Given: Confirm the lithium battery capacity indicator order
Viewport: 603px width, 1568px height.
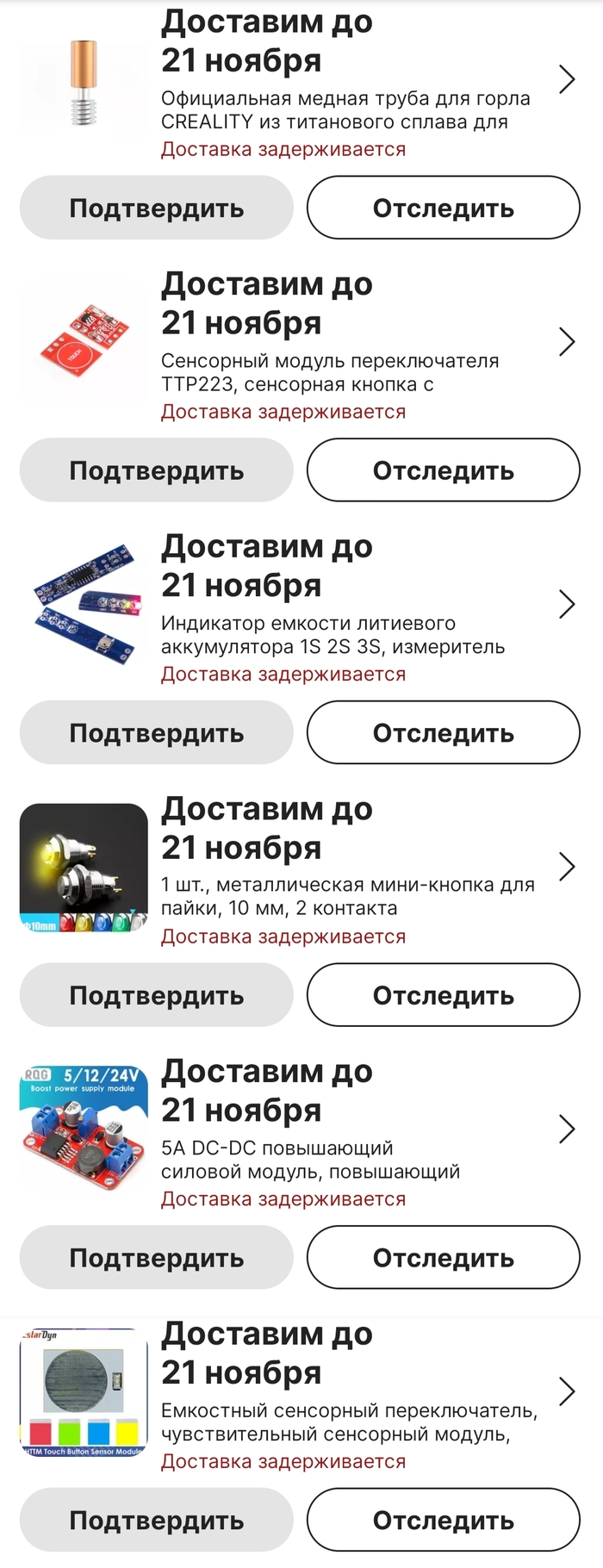Looking at the screenshot, I should tap(156, 732).
